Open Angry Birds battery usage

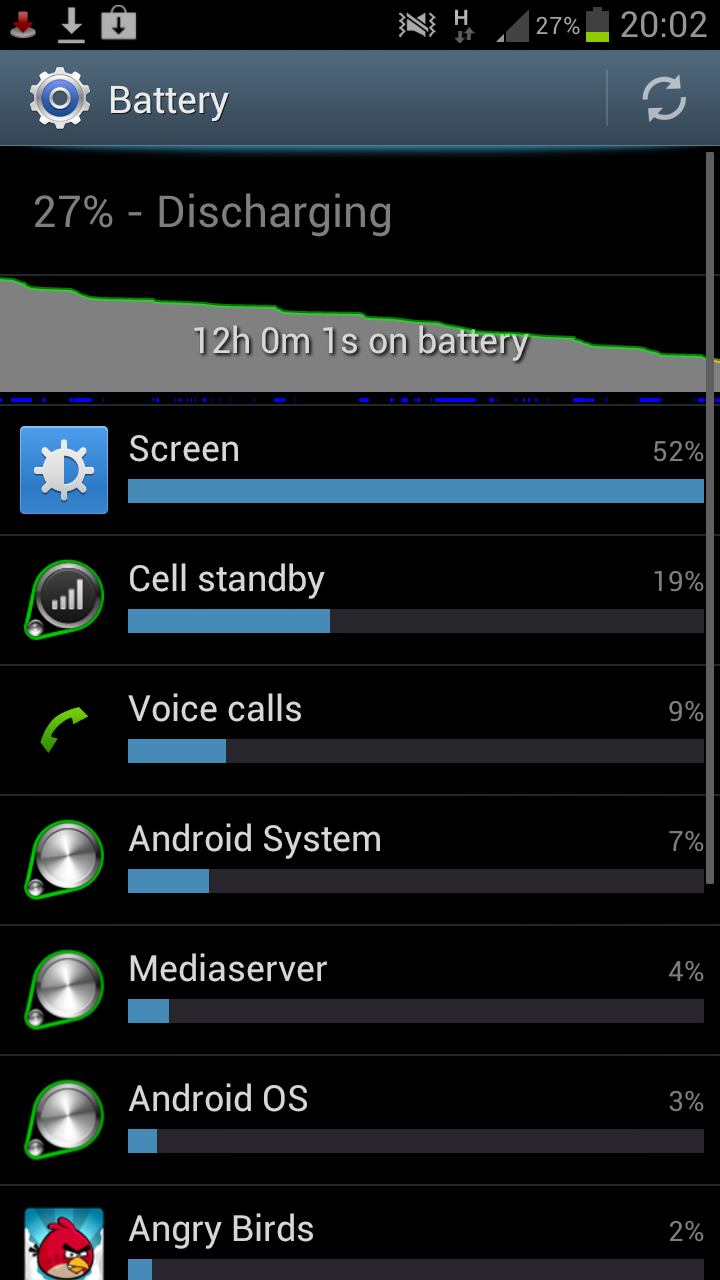(x=360, y=1240)
